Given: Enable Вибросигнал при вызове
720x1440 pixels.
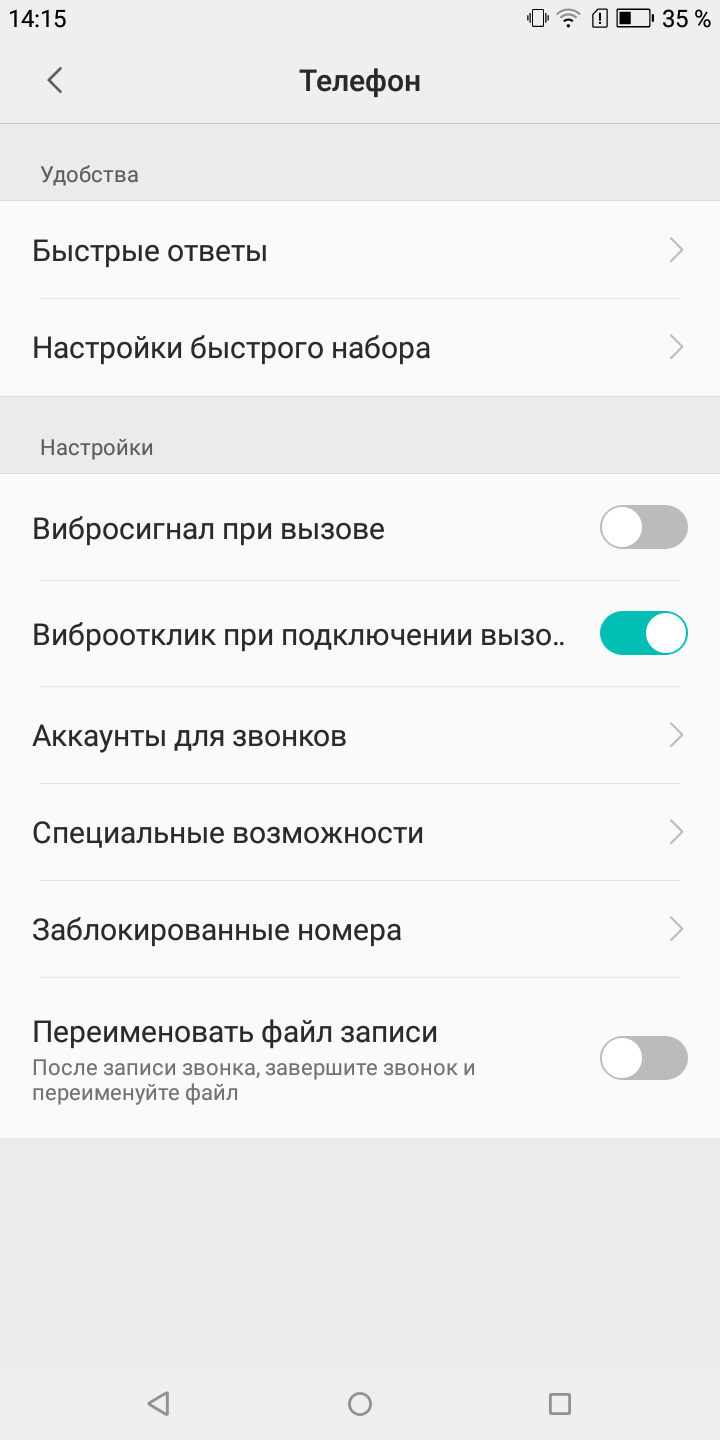Looking at the screenshot, I should 643,528.
